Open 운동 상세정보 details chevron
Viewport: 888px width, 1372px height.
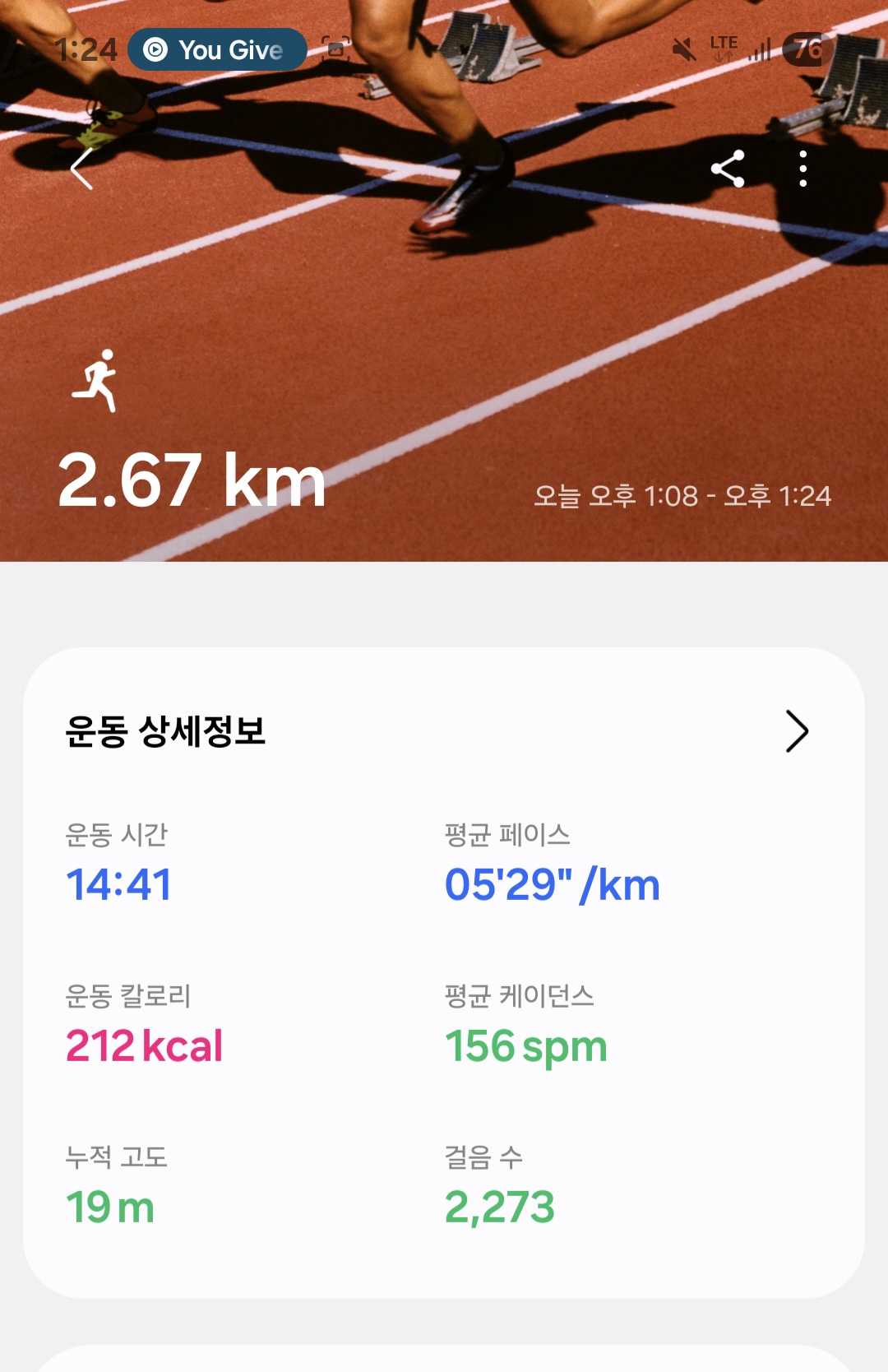click(796, 731)
